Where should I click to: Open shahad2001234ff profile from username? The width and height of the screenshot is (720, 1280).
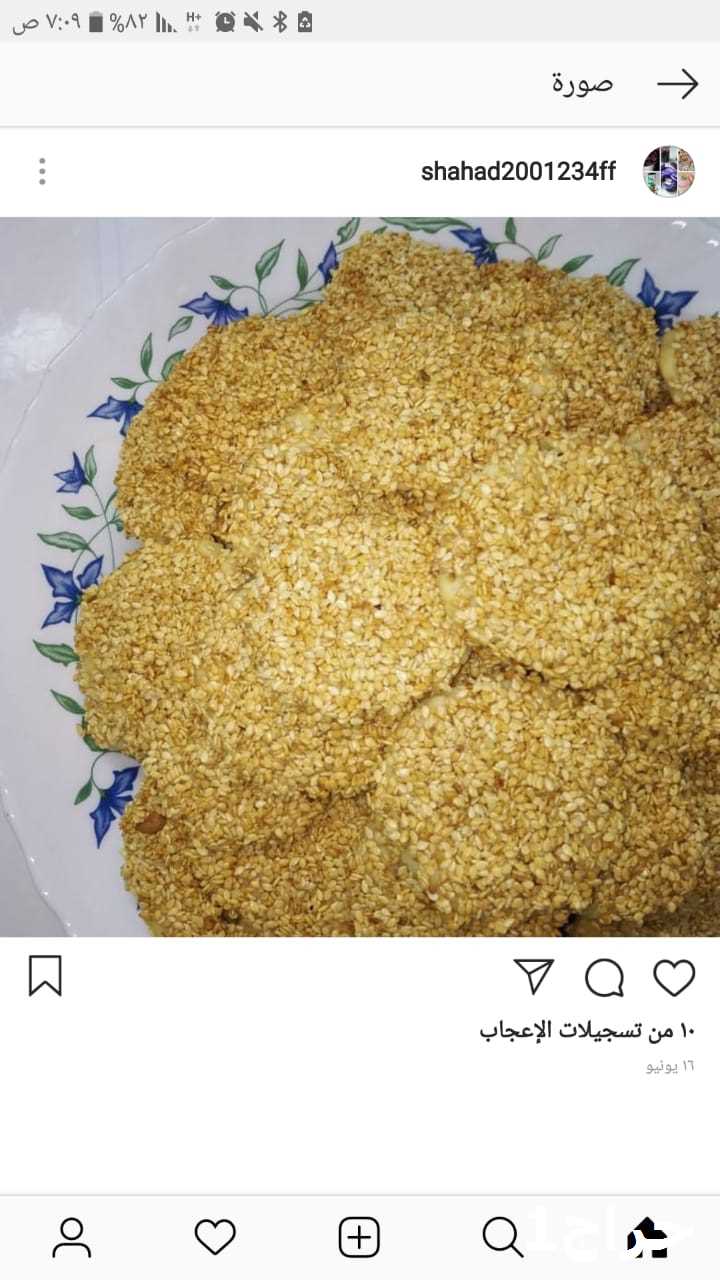[518, 171]
